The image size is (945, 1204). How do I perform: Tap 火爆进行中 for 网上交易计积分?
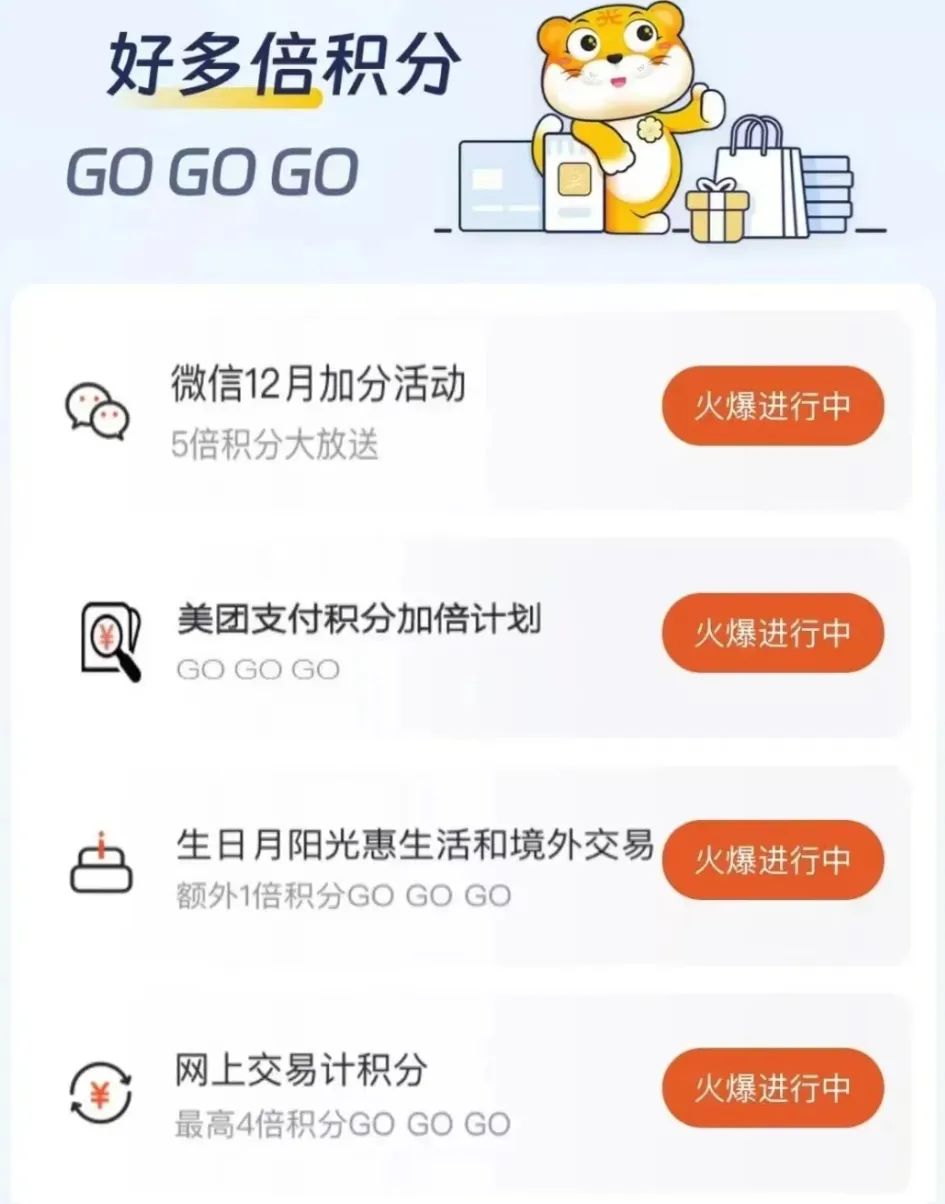(772, 1087)
